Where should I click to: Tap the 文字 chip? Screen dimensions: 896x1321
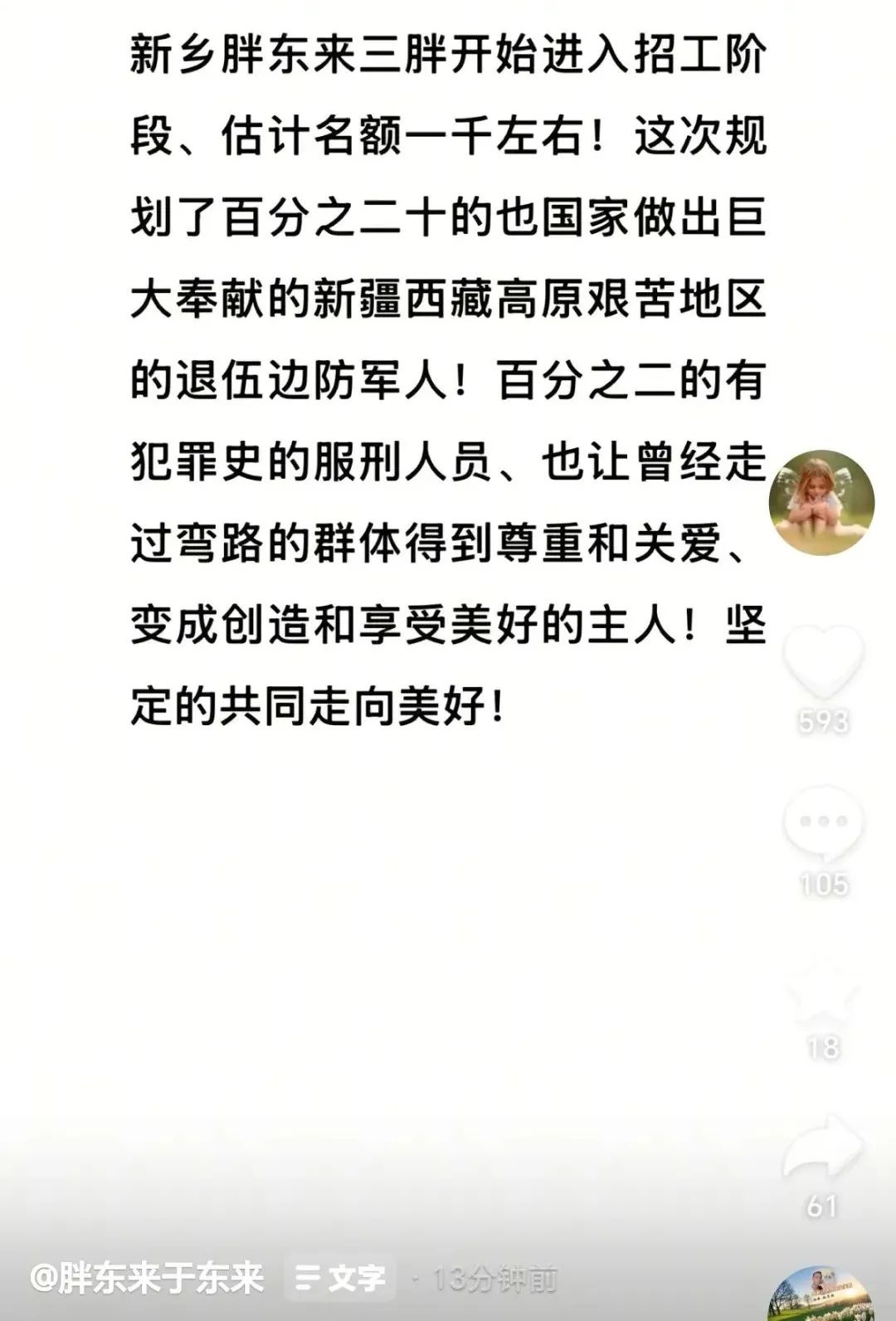pos(340,1278)
